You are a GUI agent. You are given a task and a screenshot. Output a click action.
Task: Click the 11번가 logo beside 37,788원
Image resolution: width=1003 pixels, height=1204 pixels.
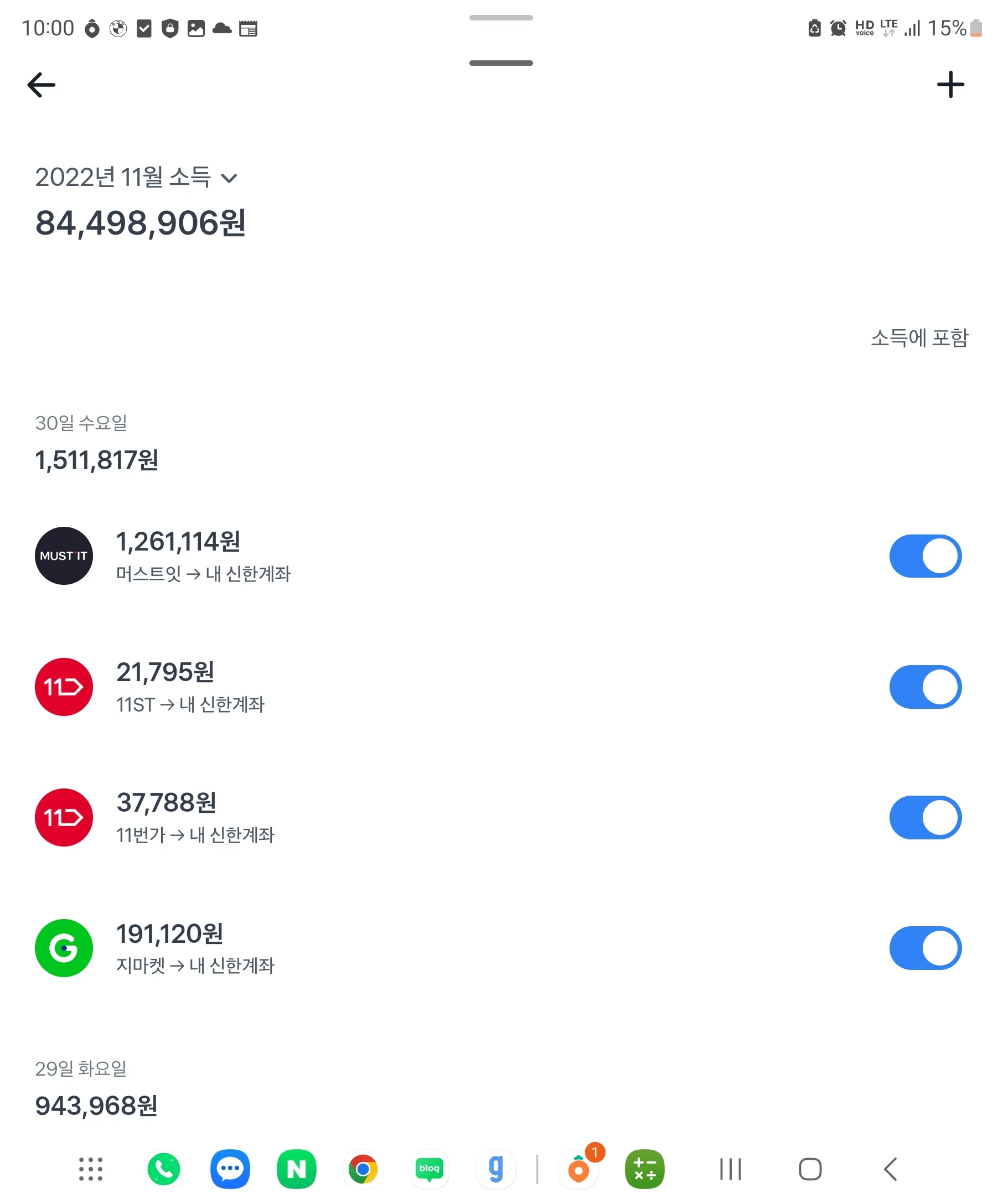pyautogui.click(x=64, y=818)
